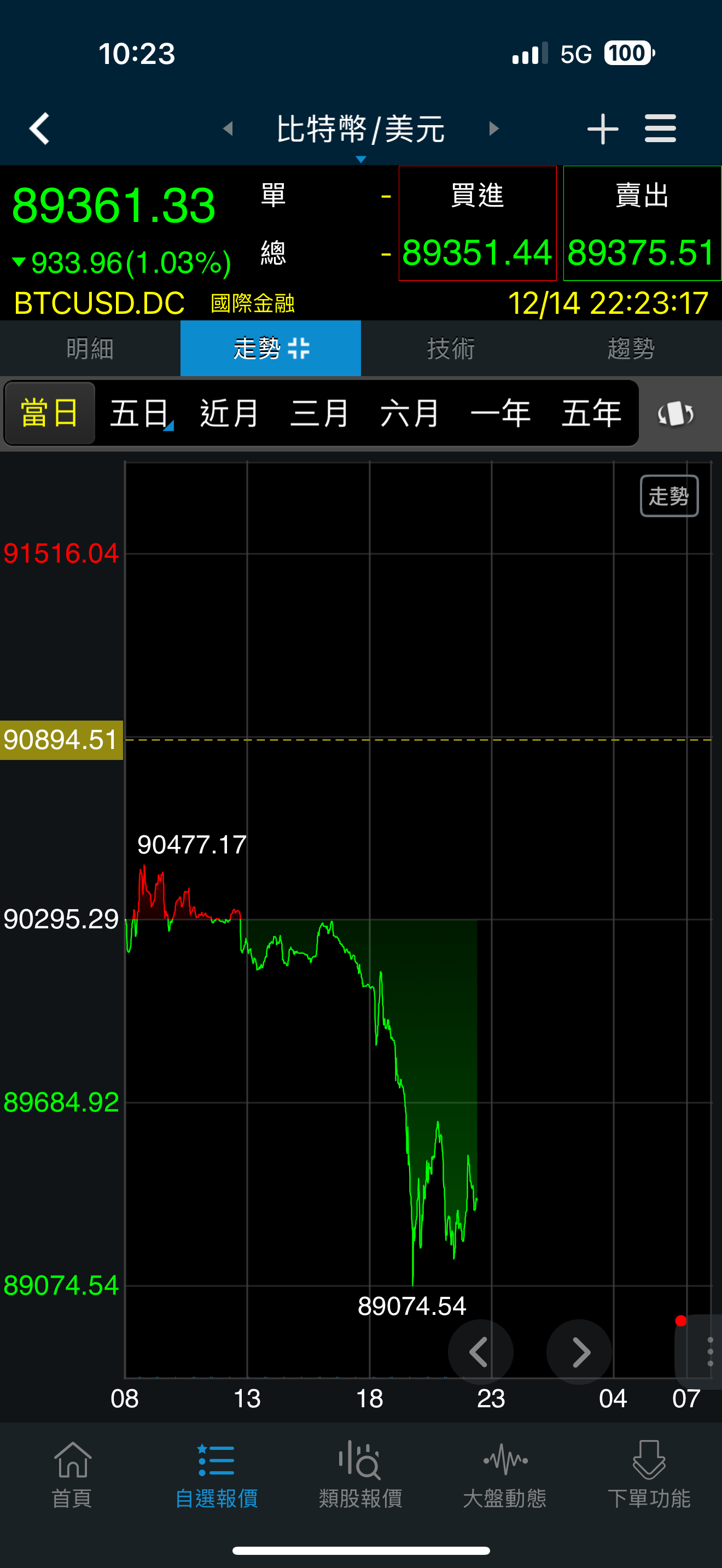Open the hamburger menu
The height and width of the screenshot is (1568, 722).
661,129
